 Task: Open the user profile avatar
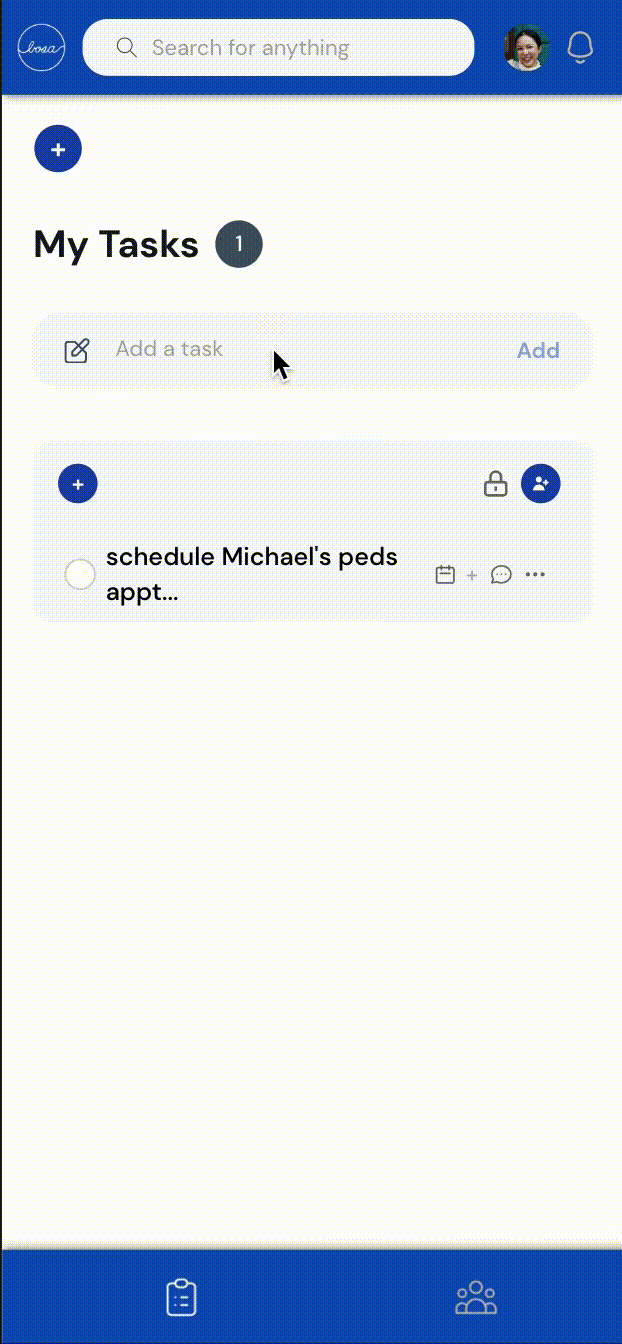tap(526, 47)
